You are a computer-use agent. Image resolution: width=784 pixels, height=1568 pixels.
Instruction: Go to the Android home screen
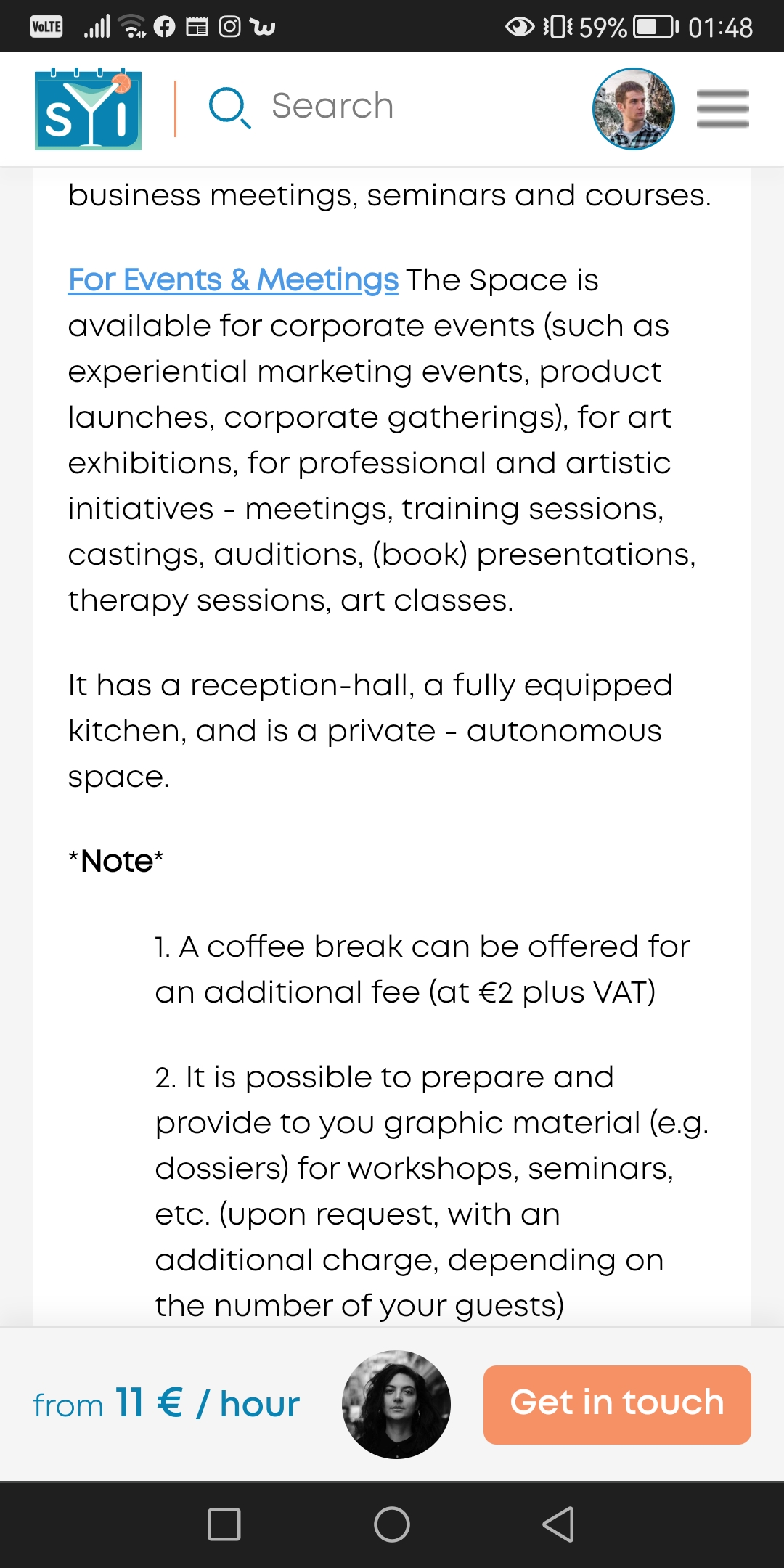[x=392, y=1524]
